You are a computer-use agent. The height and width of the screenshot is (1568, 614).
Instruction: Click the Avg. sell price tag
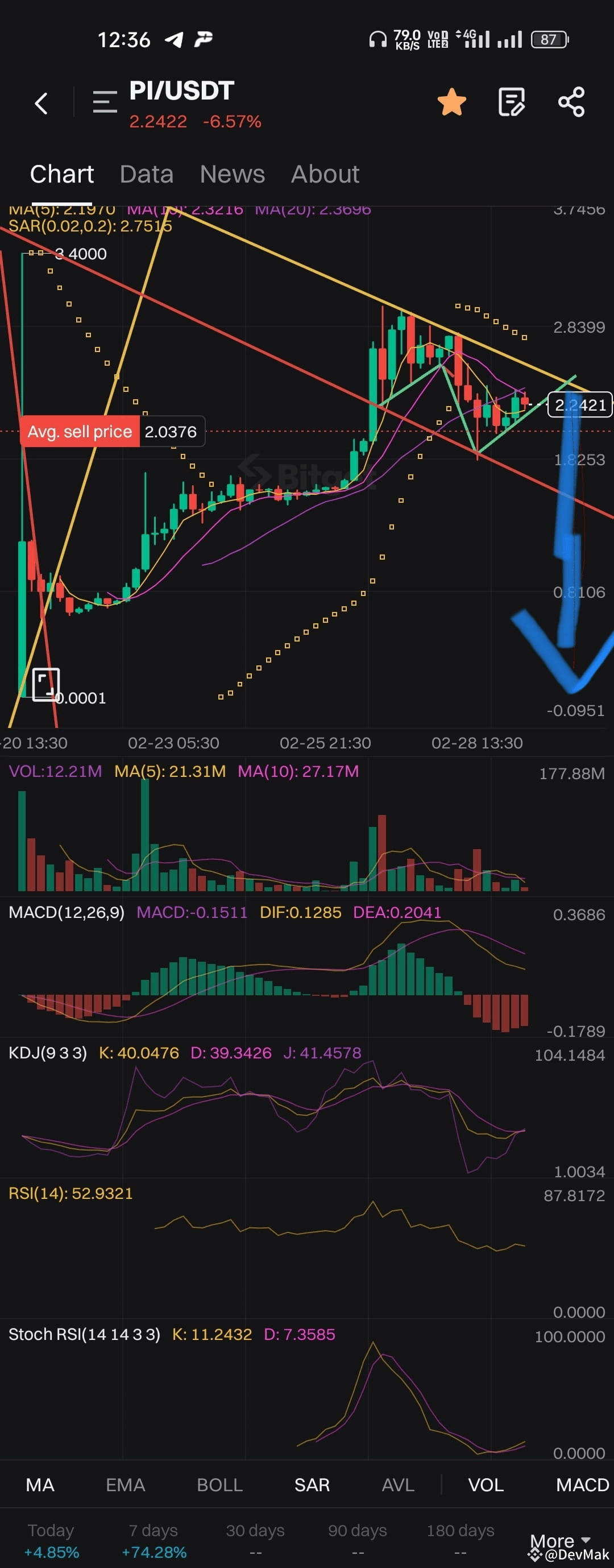click(79, 432)
